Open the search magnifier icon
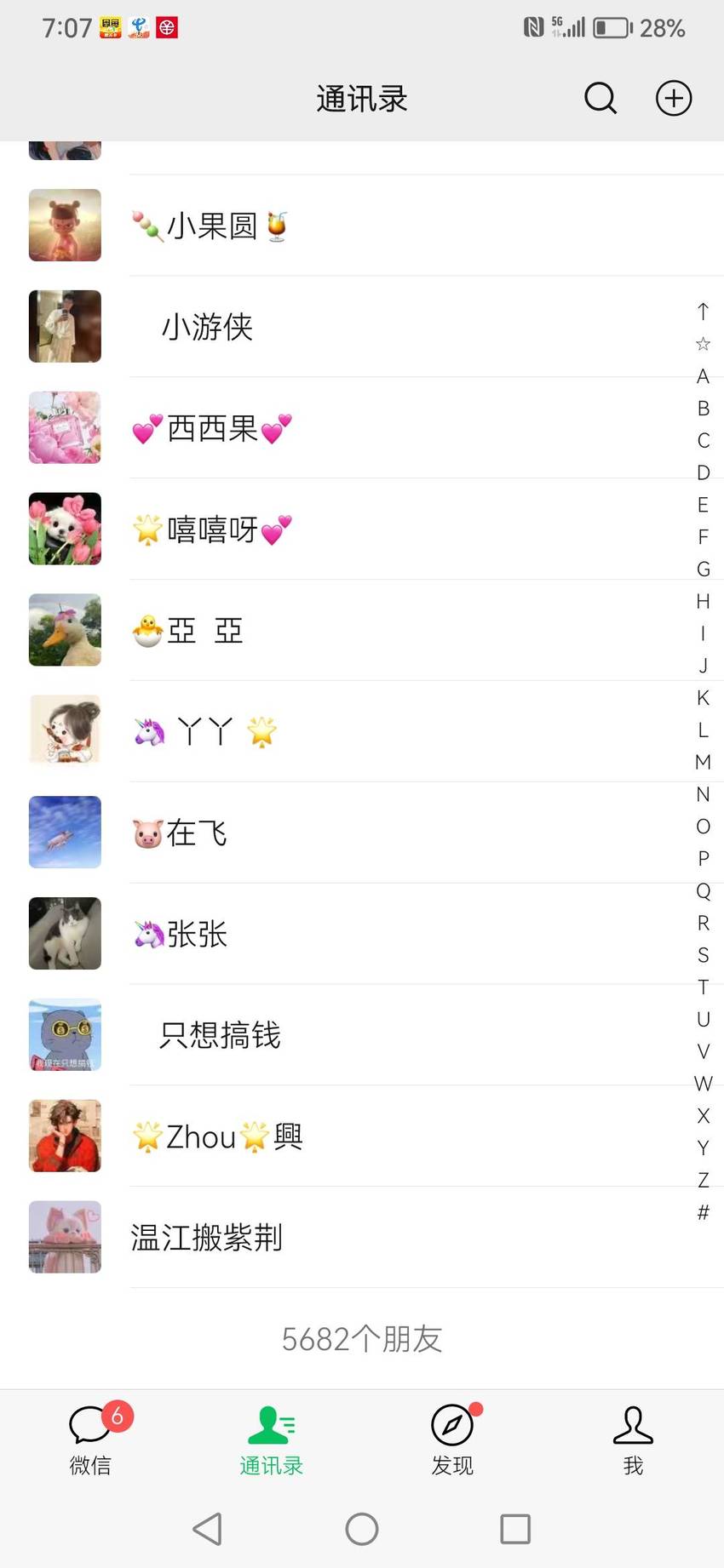This screenshot has height=1568, width=724. [600, 98]
